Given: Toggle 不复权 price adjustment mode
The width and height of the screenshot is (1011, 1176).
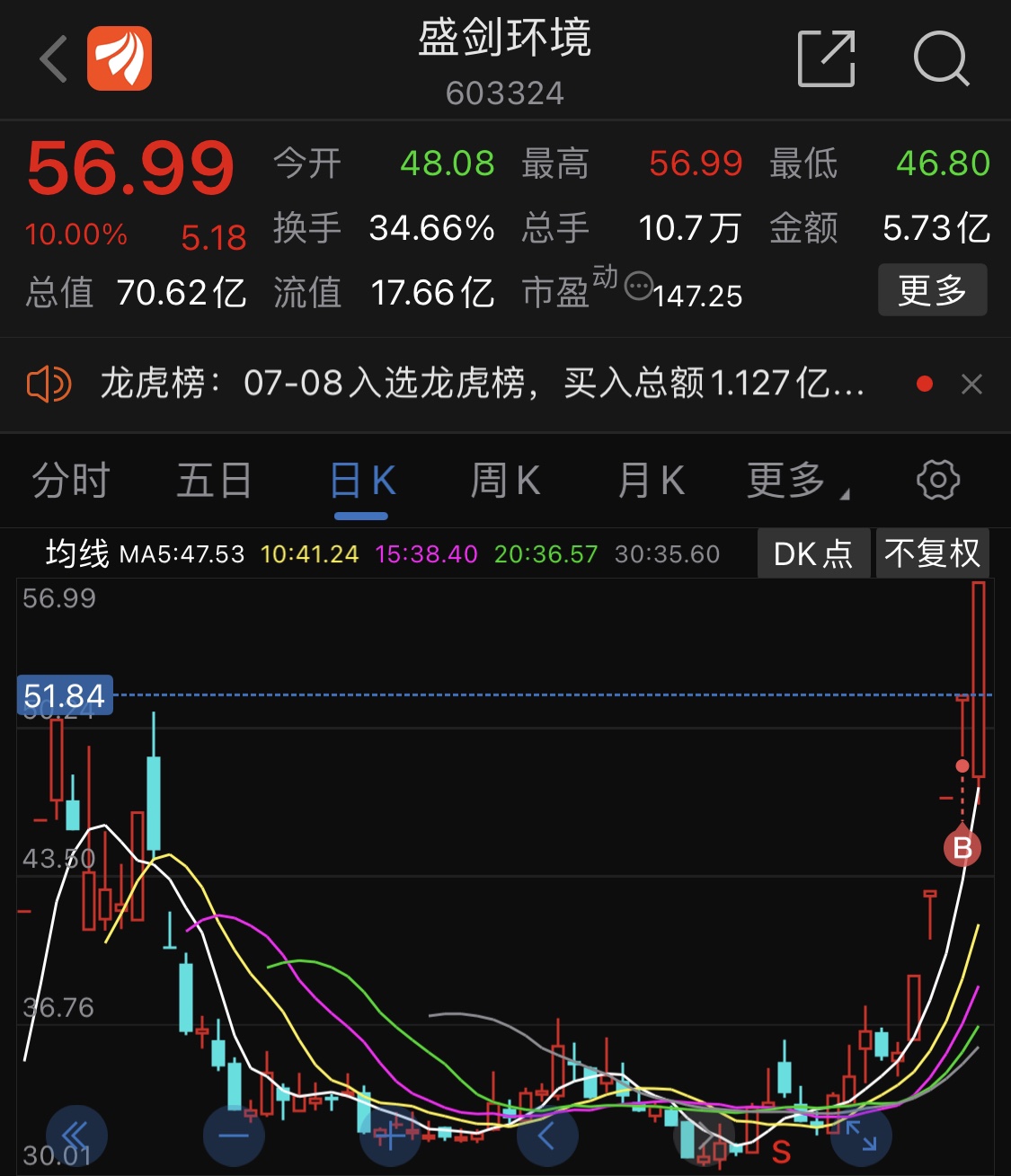Looking at the screenshot, I should pyautogui.click(x=933, y=553).
